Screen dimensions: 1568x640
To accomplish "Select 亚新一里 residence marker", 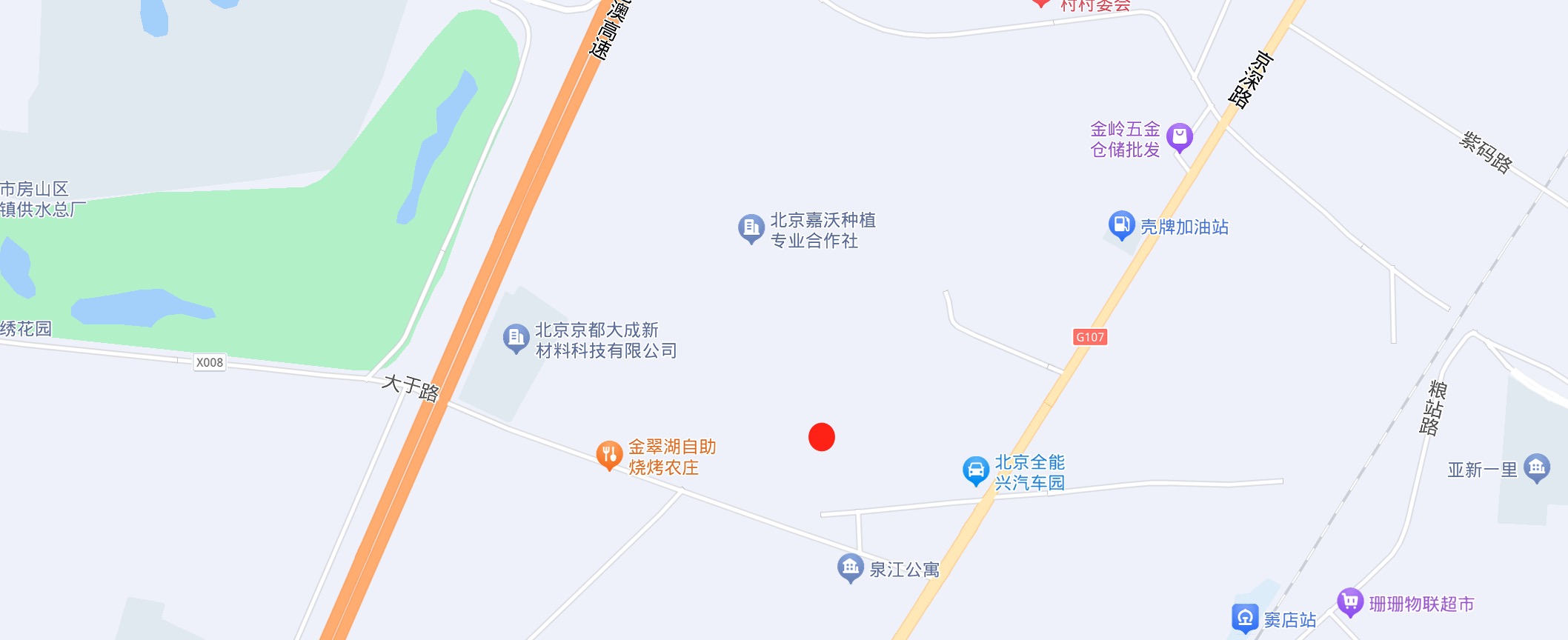I will point(1537,467).
